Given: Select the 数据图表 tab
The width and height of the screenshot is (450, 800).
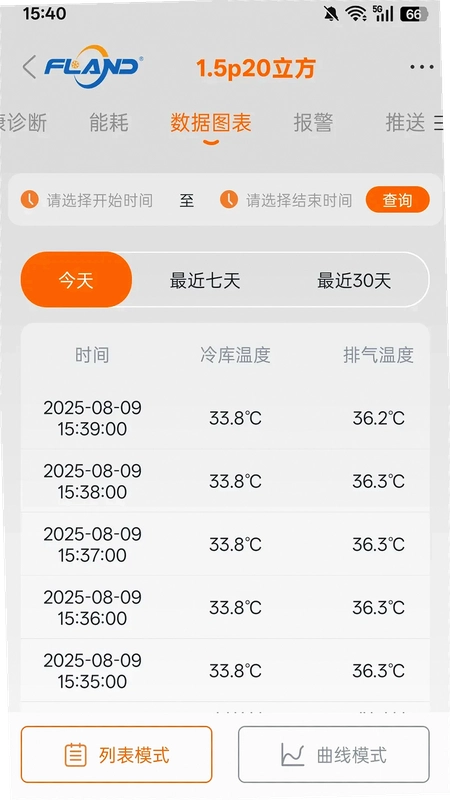Looking at the screenshot, I should 211,123.
